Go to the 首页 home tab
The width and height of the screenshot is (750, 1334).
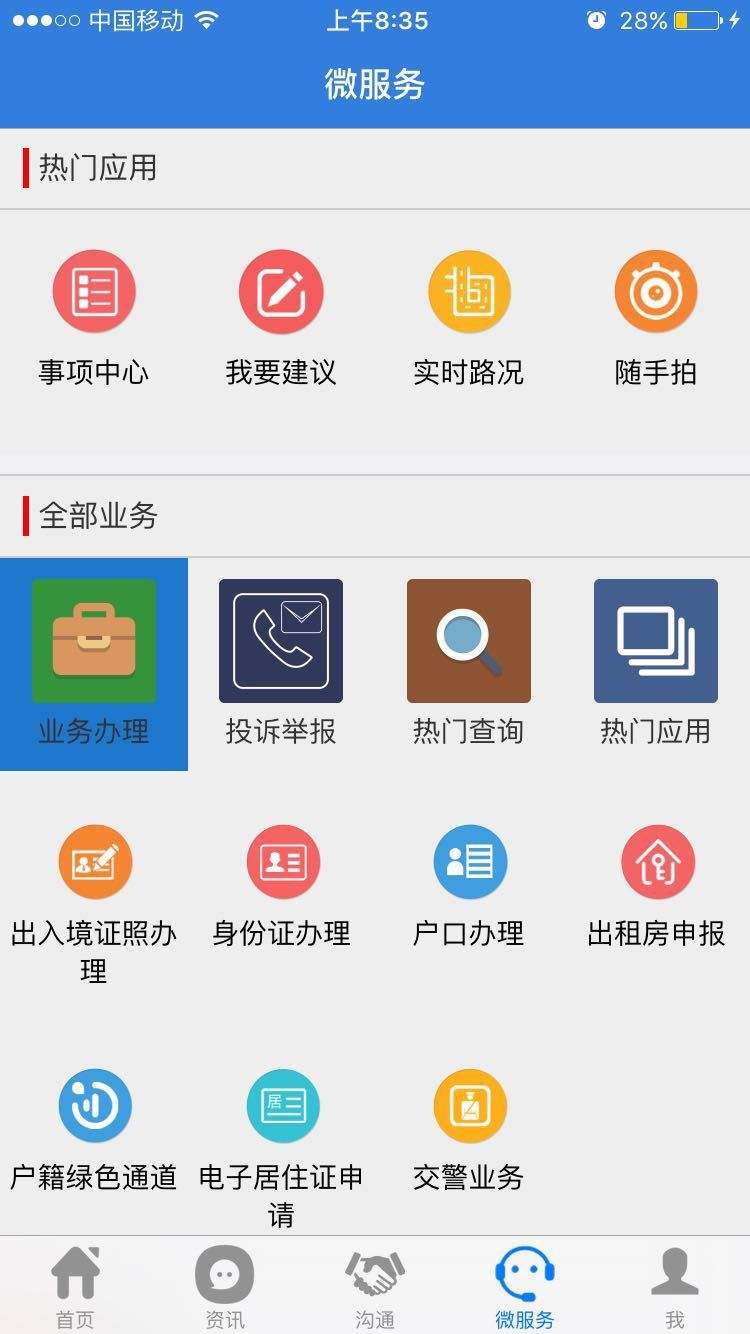tap(75, 1287)
